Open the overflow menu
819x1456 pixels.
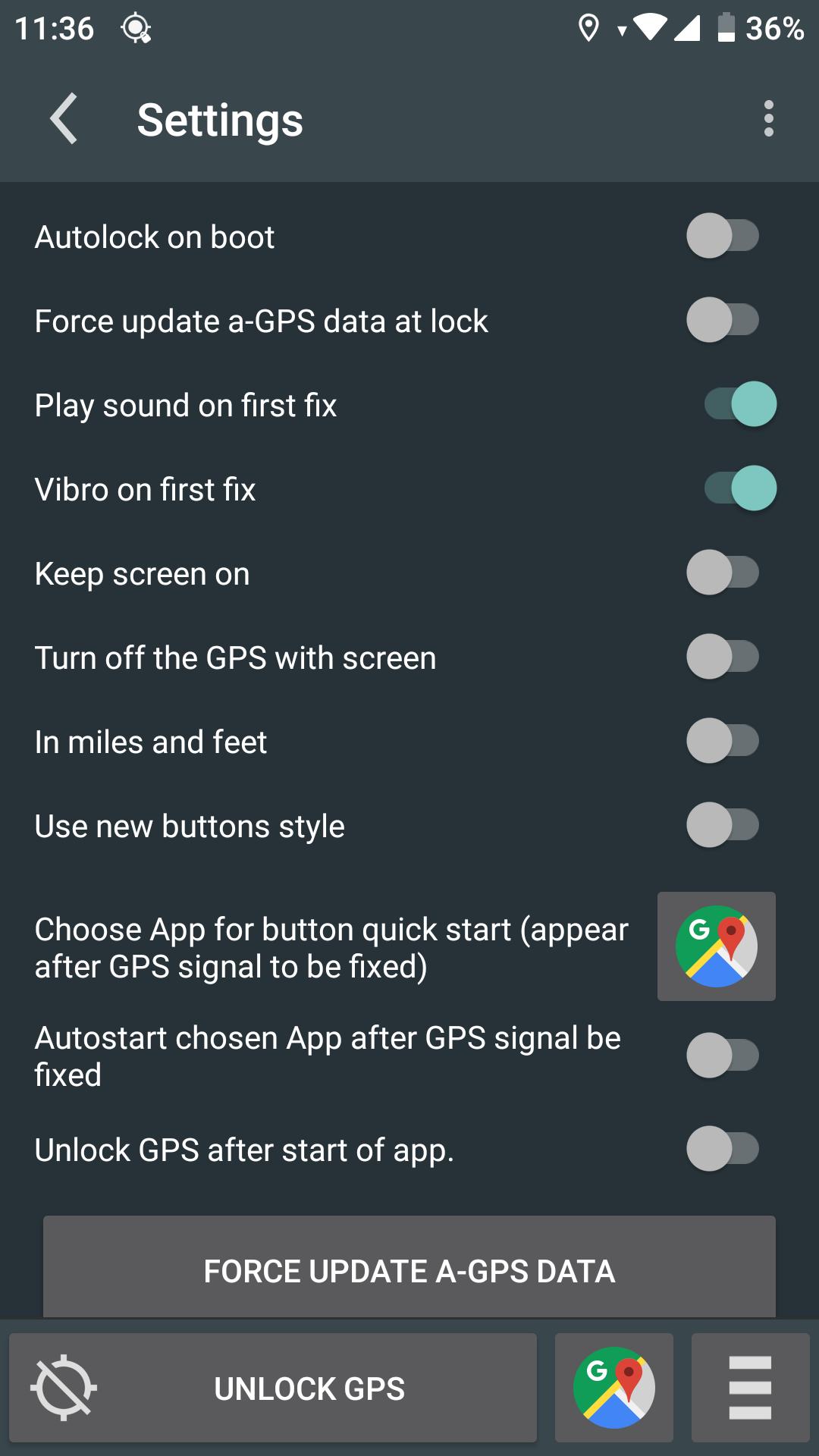tap(768, 119)
